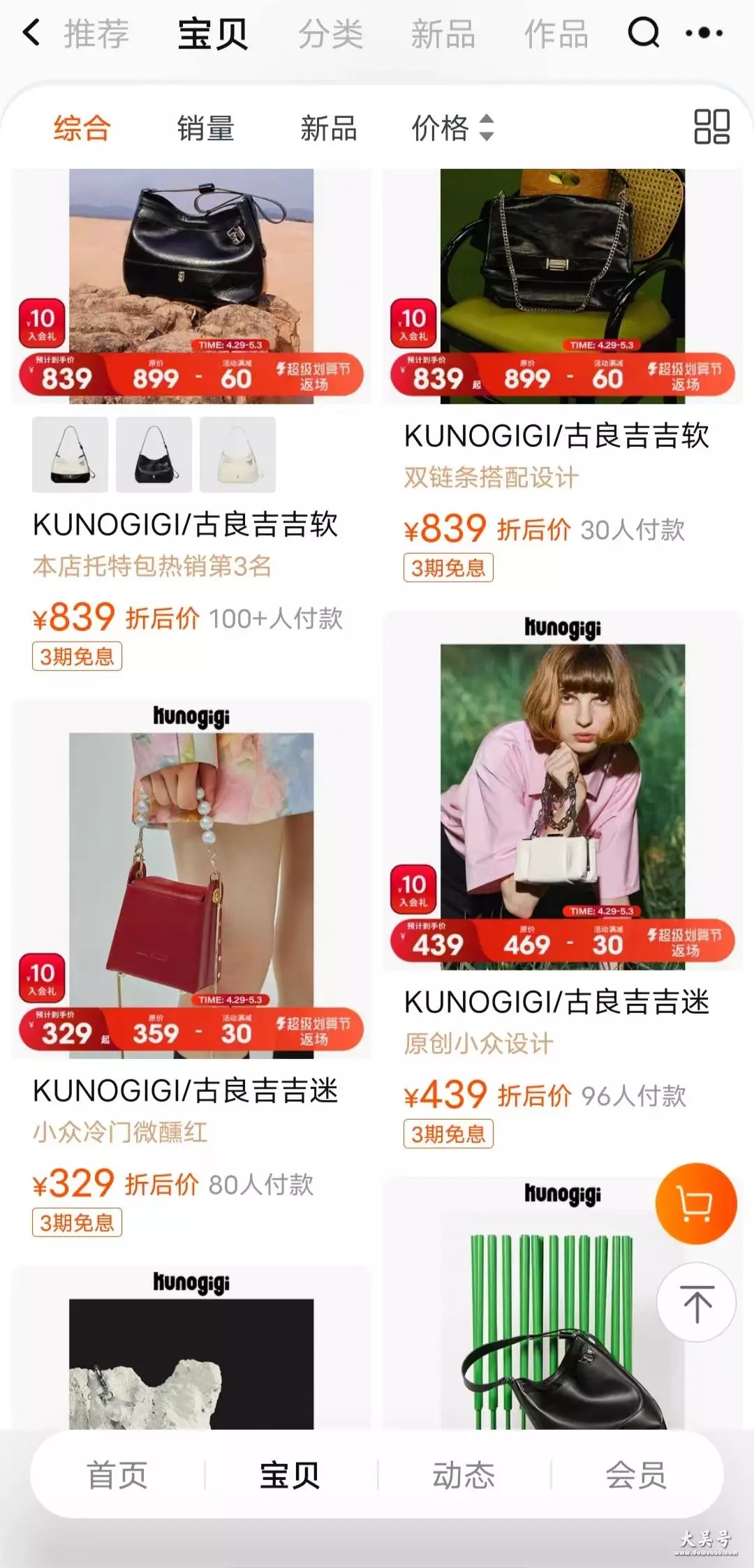Open the search magnifier icon
754x1568 pixels.
[643, 32]
